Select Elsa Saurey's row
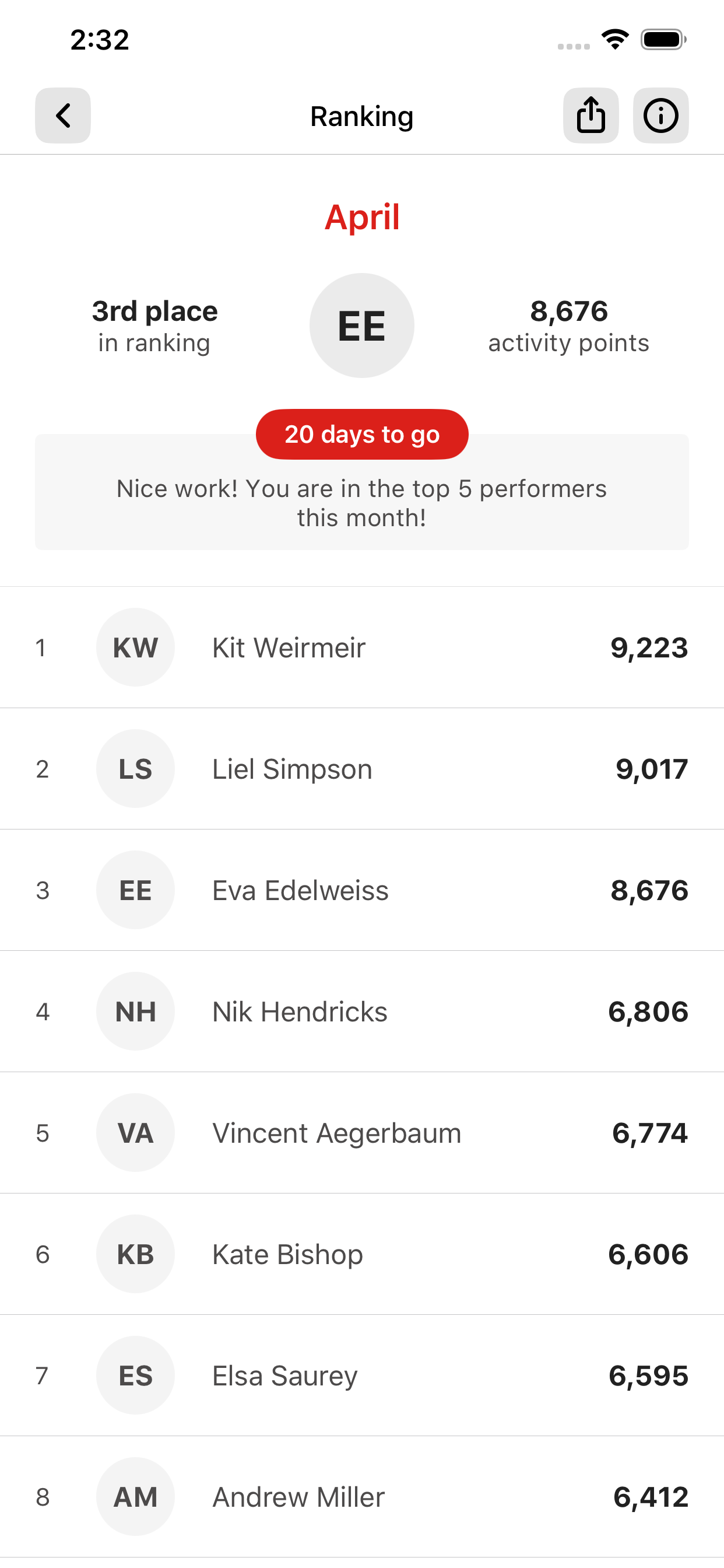Viewport: 724px width, 1568px height. coord(362,1375)
